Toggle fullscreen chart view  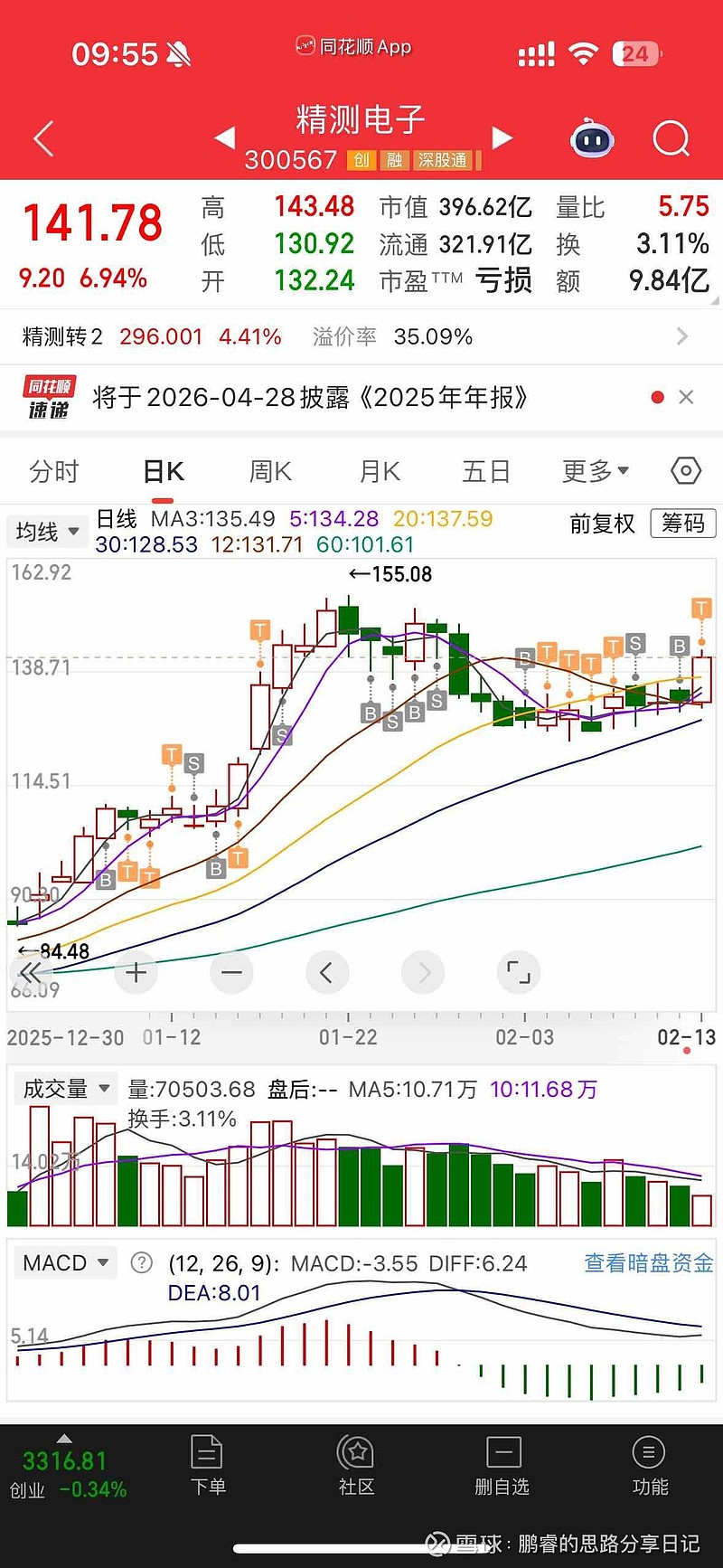click(519, 973)
